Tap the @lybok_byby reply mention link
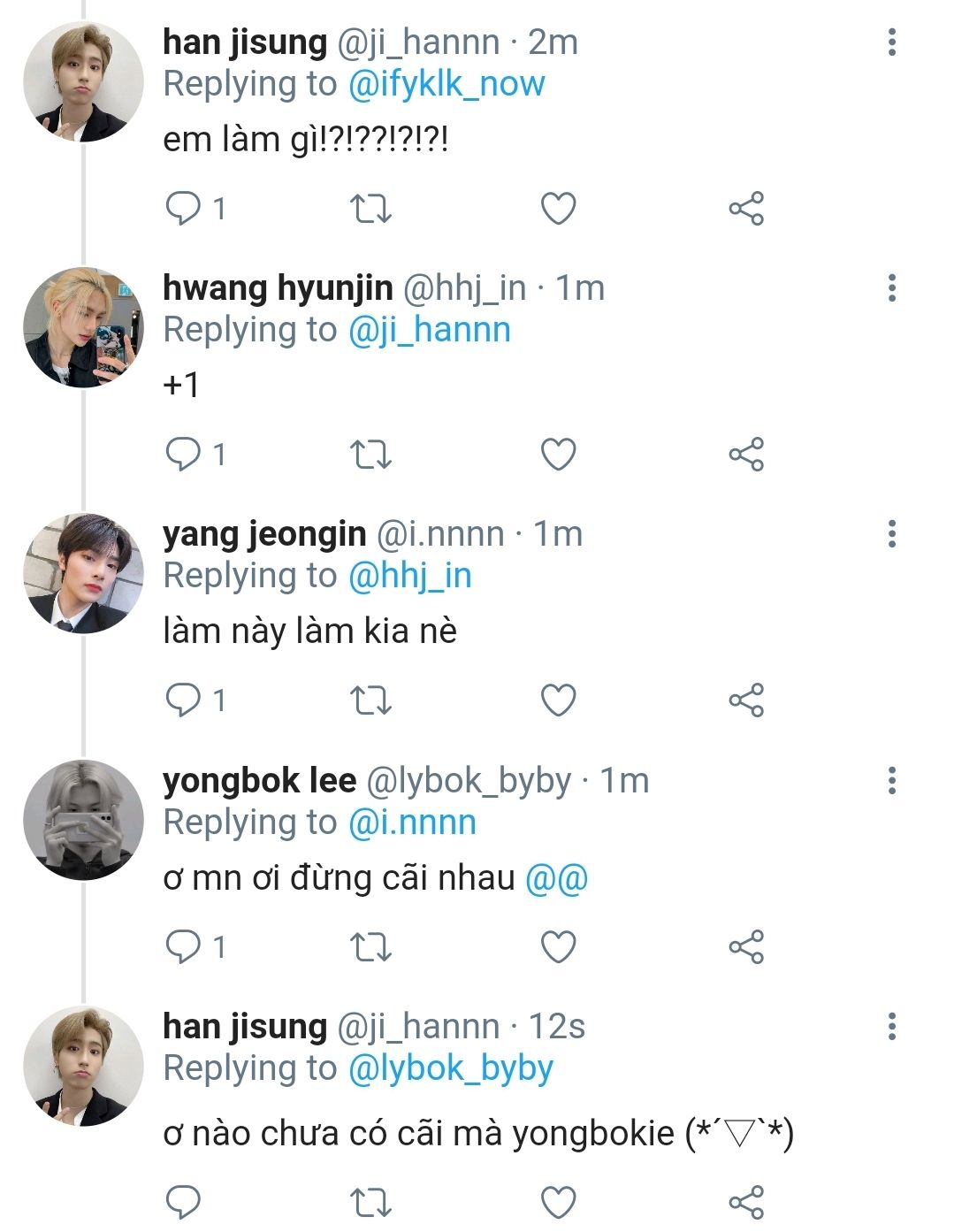This screenshot has height=1232, width=954. pos(451,1068)
